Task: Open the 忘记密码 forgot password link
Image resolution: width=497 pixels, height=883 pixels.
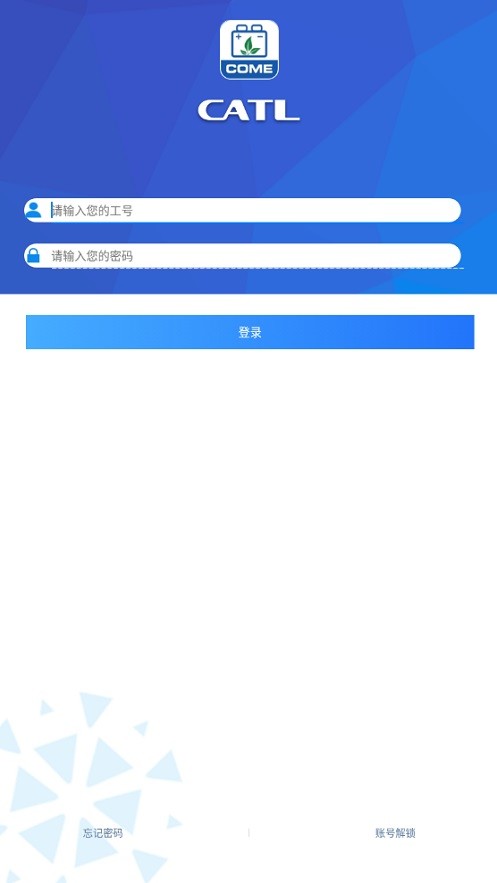Action: 103,833
